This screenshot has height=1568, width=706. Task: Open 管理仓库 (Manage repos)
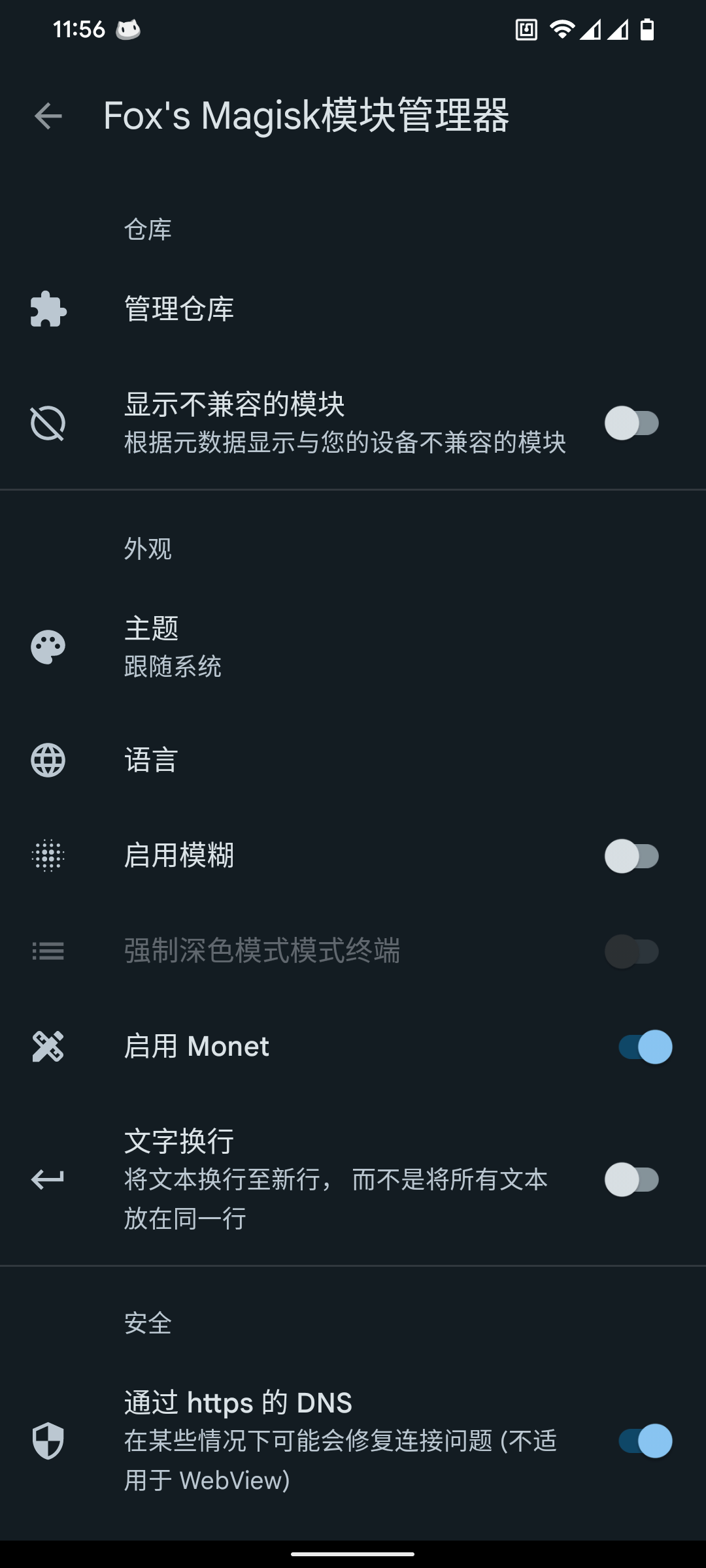pos(179,309)
